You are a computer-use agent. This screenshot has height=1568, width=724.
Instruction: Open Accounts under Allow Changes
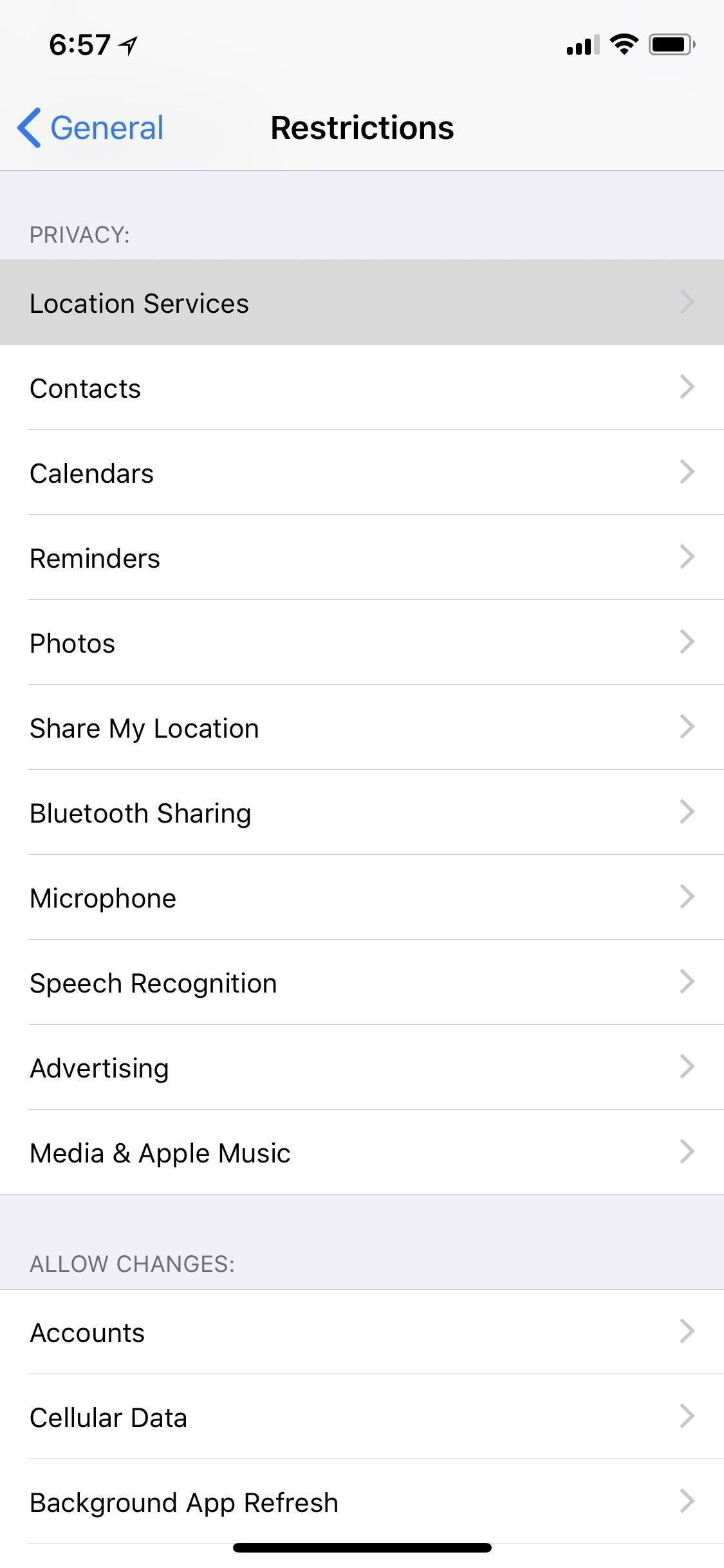362,1332
